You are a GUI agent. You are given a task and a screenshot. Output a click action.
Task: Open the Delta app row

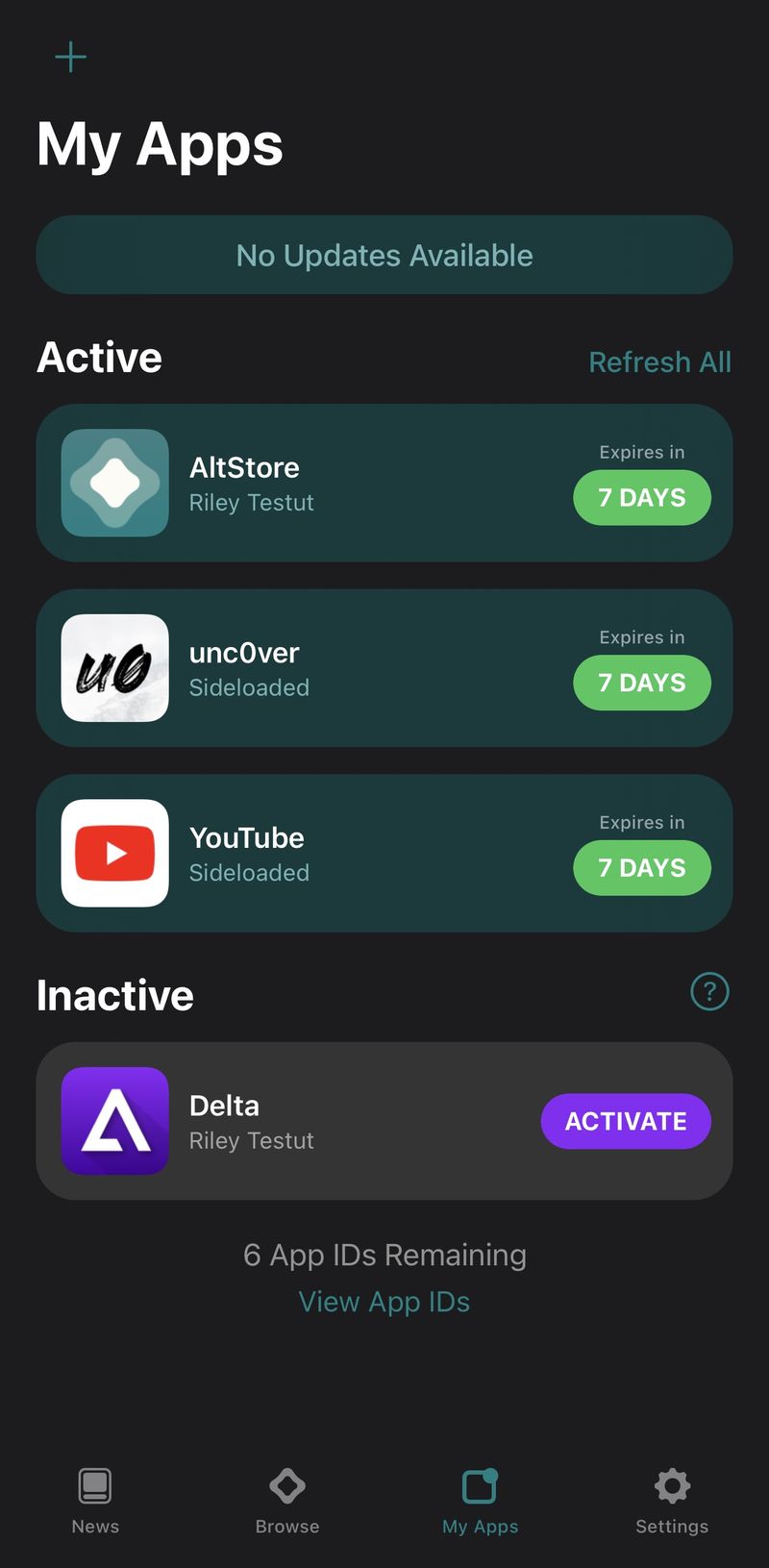pyautogui.click(x=384, y=1121)
